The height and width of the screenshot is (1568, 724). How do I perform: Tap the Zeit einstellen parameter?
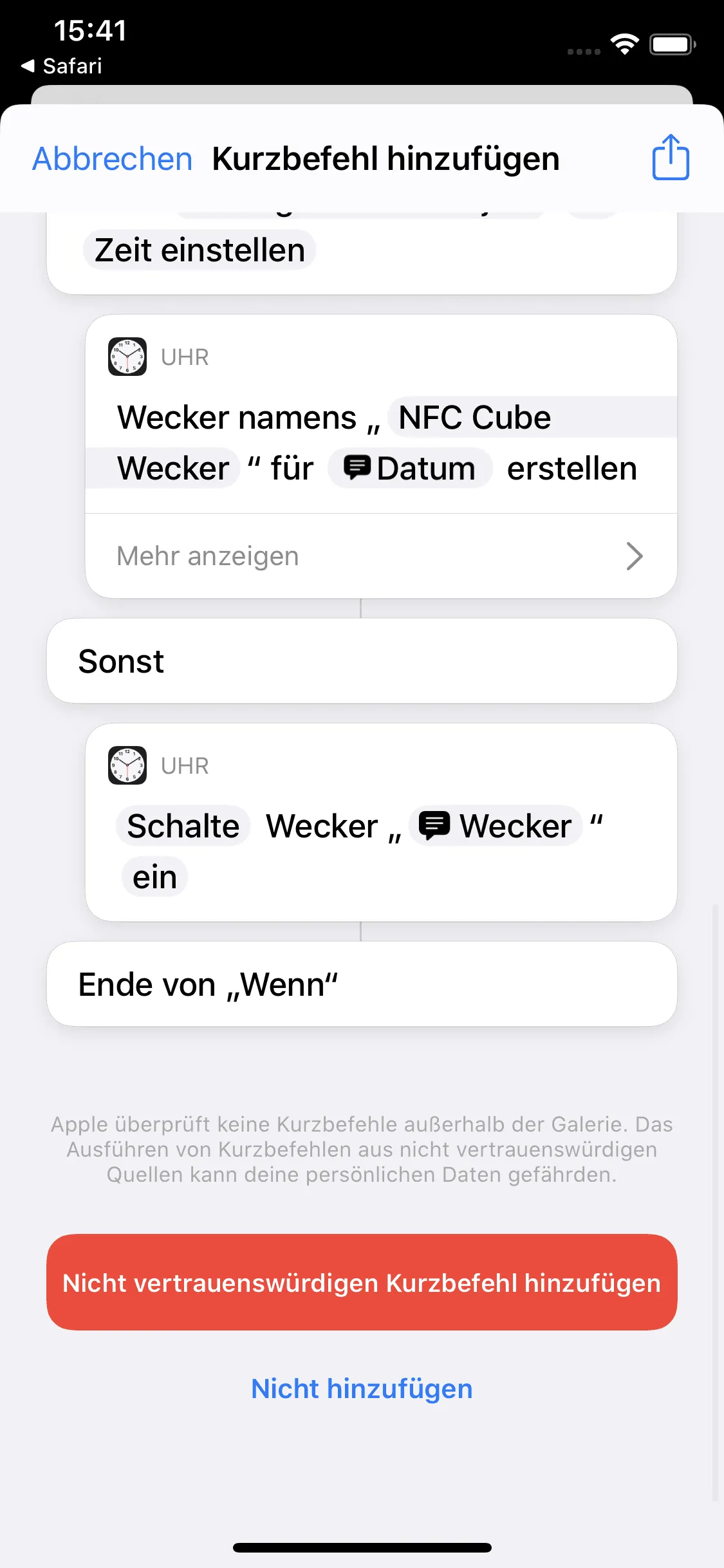(200, 250)
